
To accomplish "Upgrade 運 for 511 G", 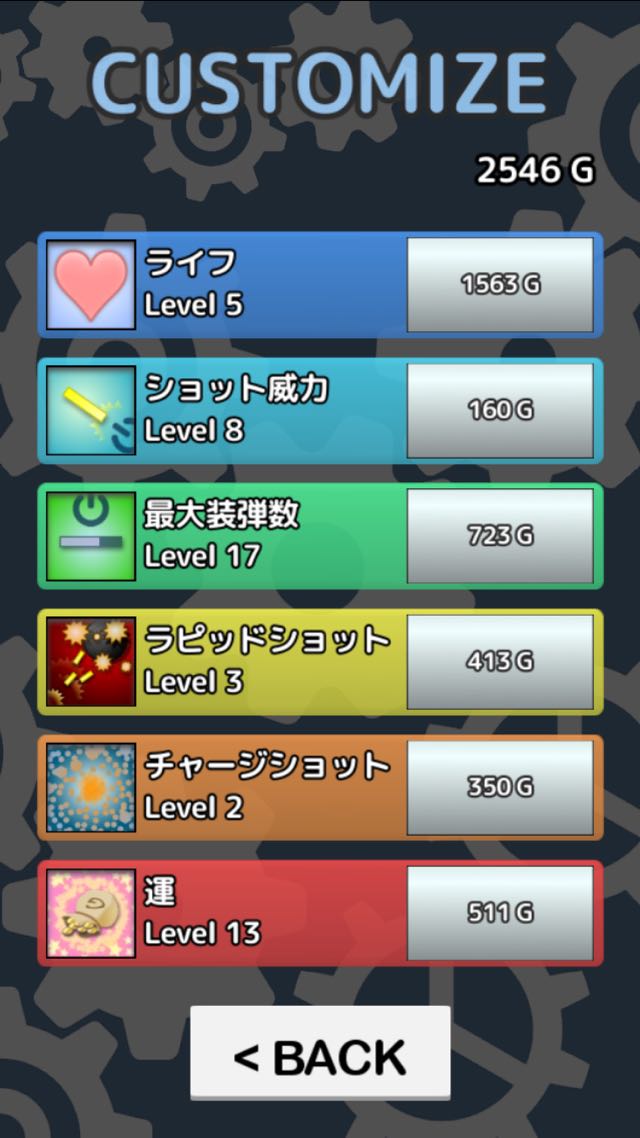I will 500,913.
